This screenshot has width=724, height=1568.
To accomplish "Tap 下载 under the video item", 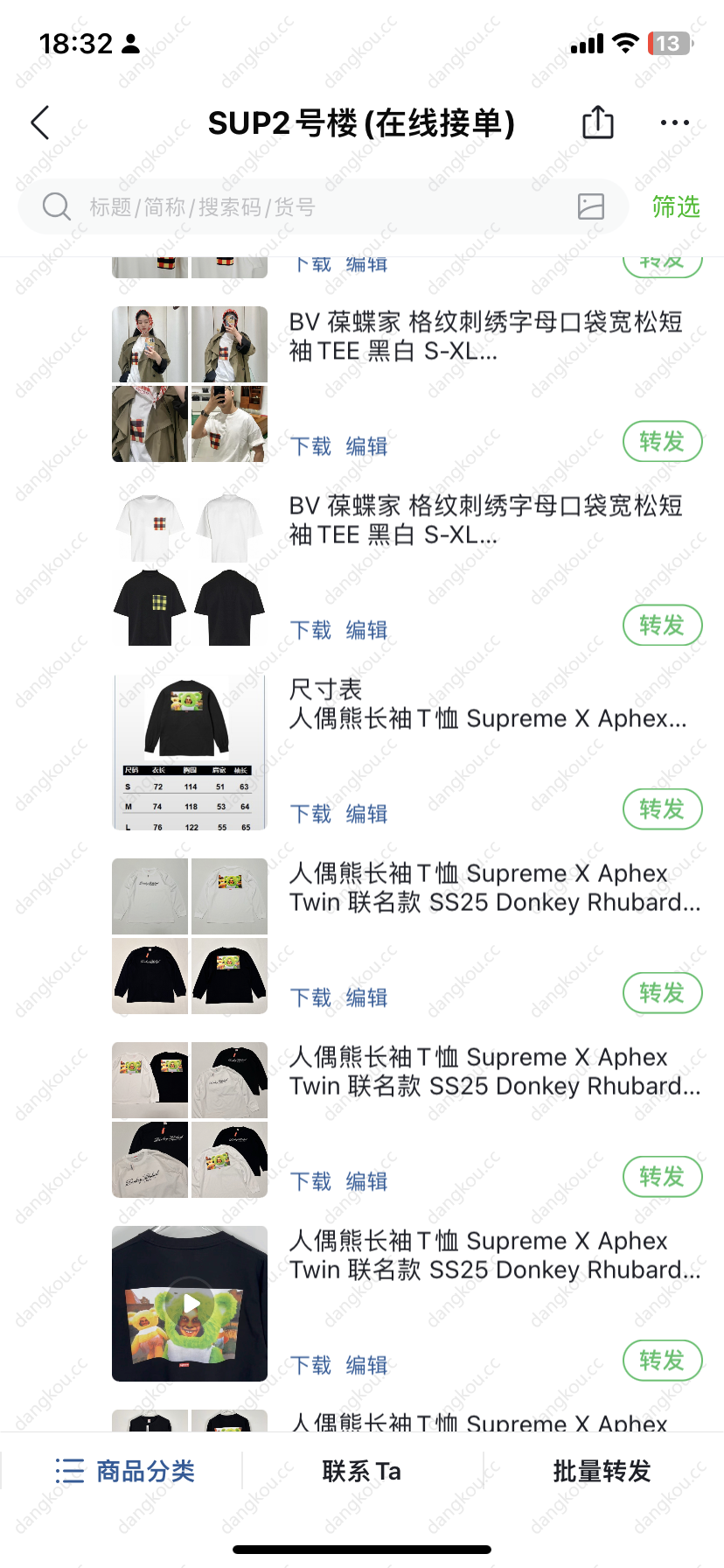I will [x=311, y=1365].
